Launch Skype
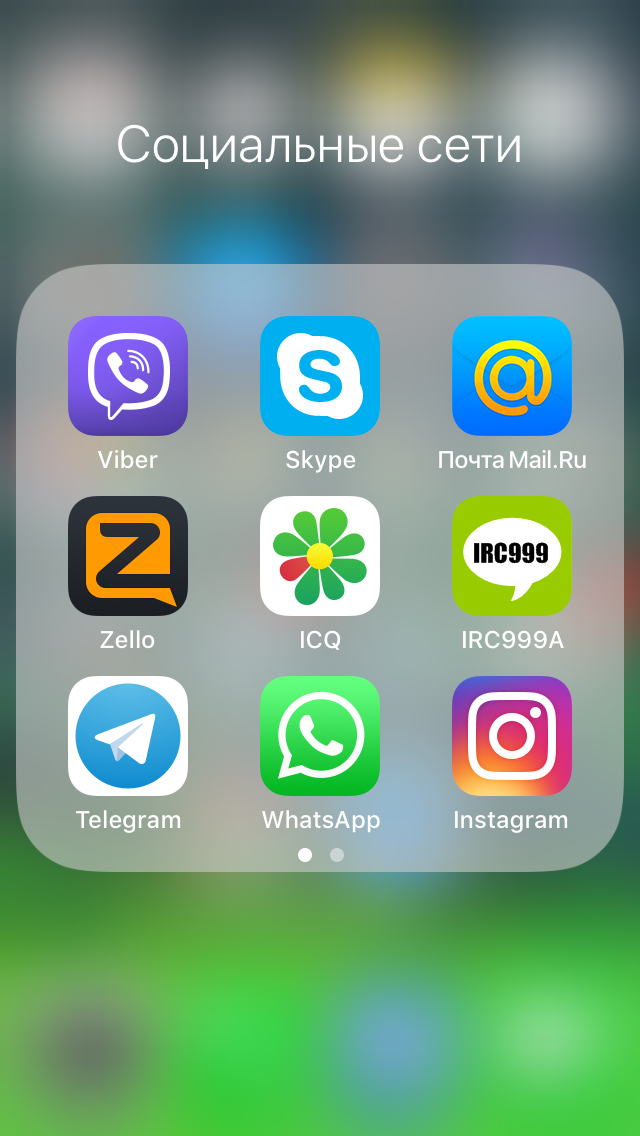This screenshot has width=640, height=1136. pos(320,376)
